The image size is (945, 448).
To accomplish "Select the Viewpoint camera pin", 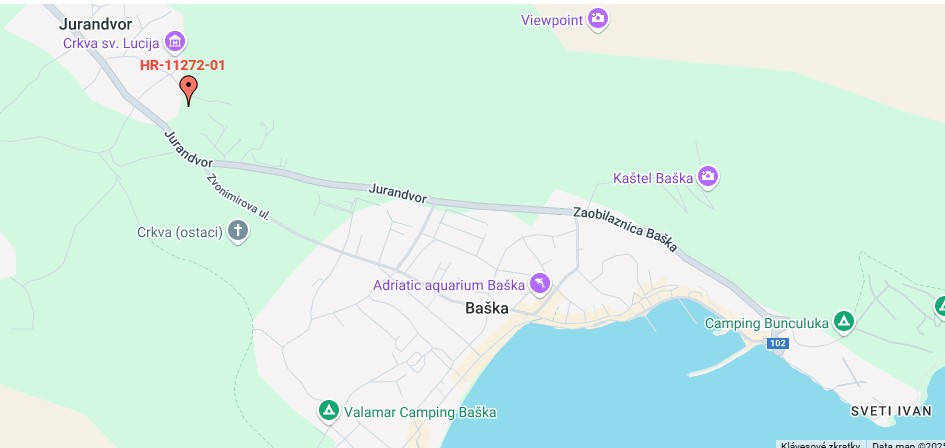I will [x=598, y=19].
